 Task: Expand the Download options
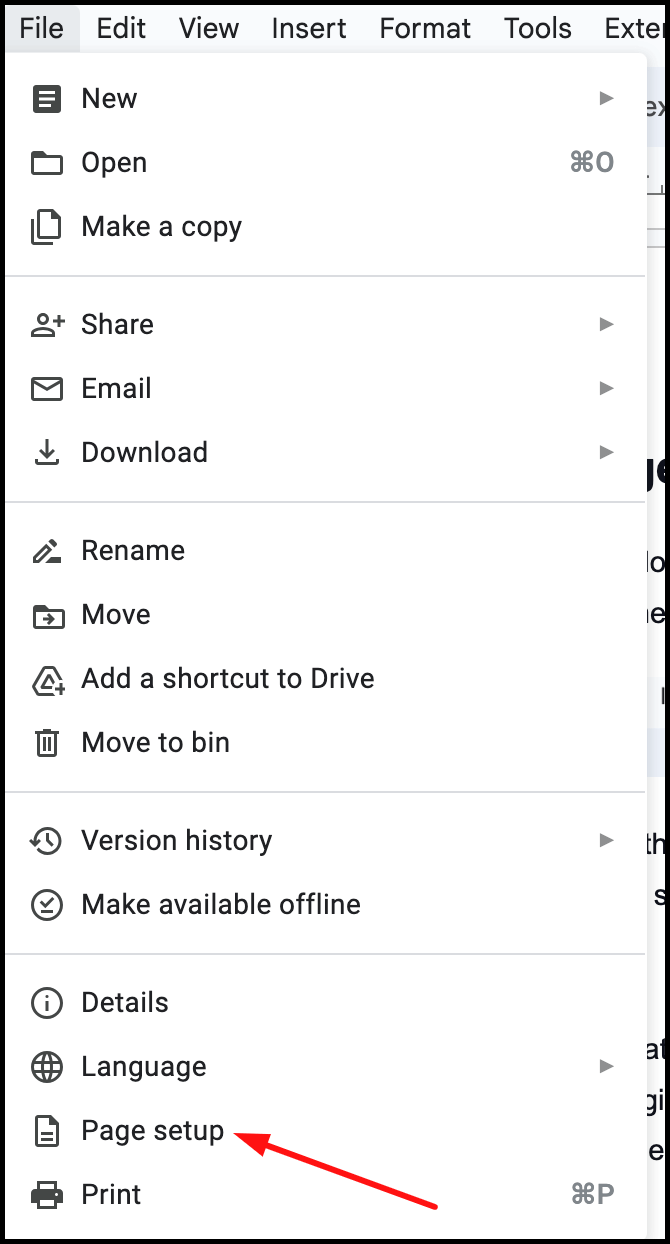tap(325, 452)
